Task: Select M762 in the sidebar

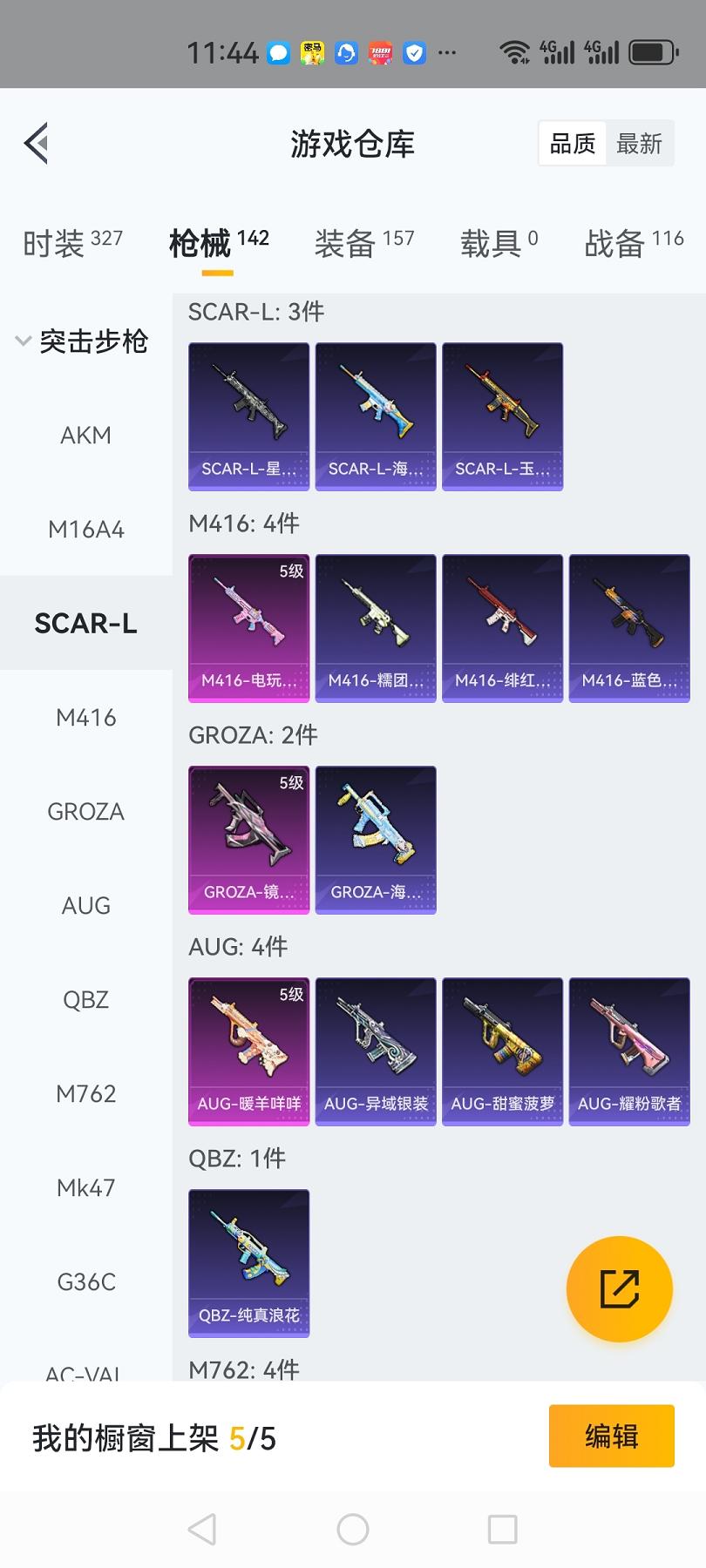Action: point(85,1093)
